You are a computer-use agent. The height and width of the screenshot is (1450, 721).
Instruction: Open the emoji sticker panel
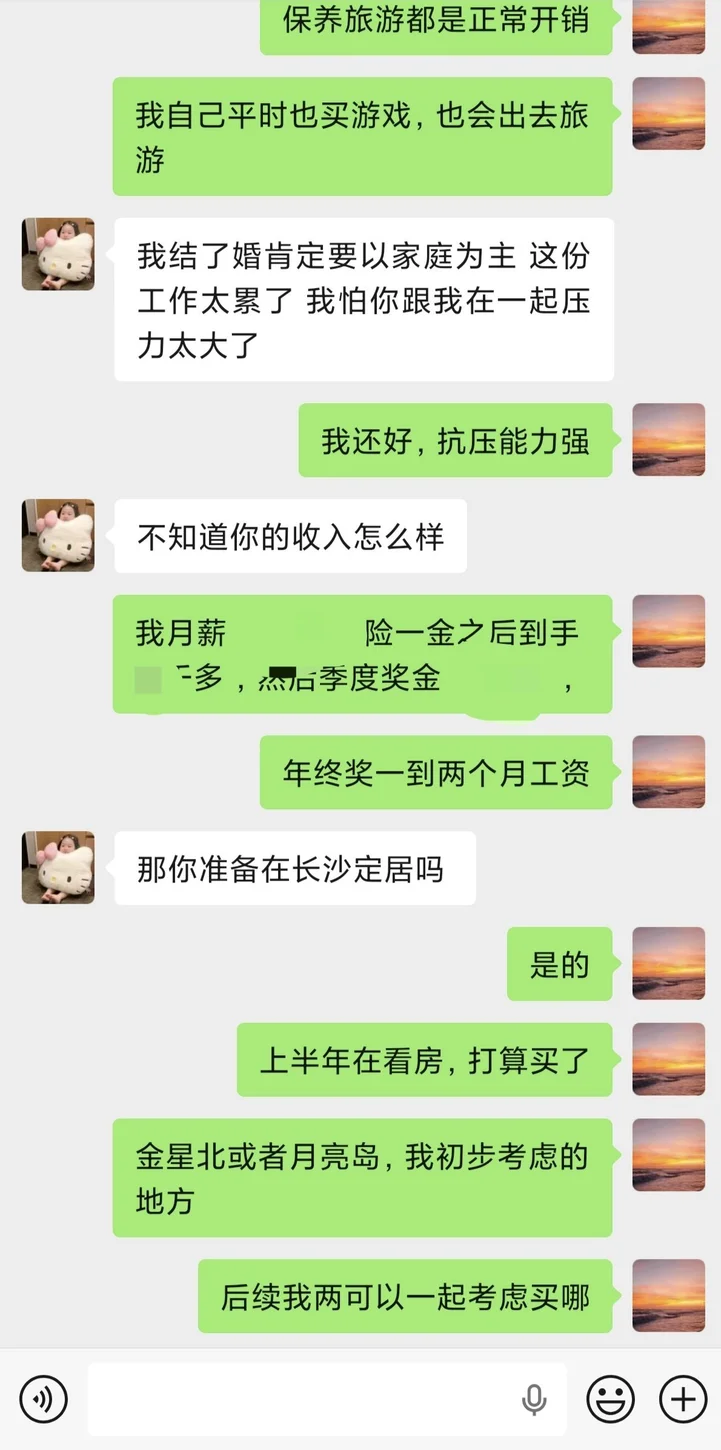coord(610,1399)
